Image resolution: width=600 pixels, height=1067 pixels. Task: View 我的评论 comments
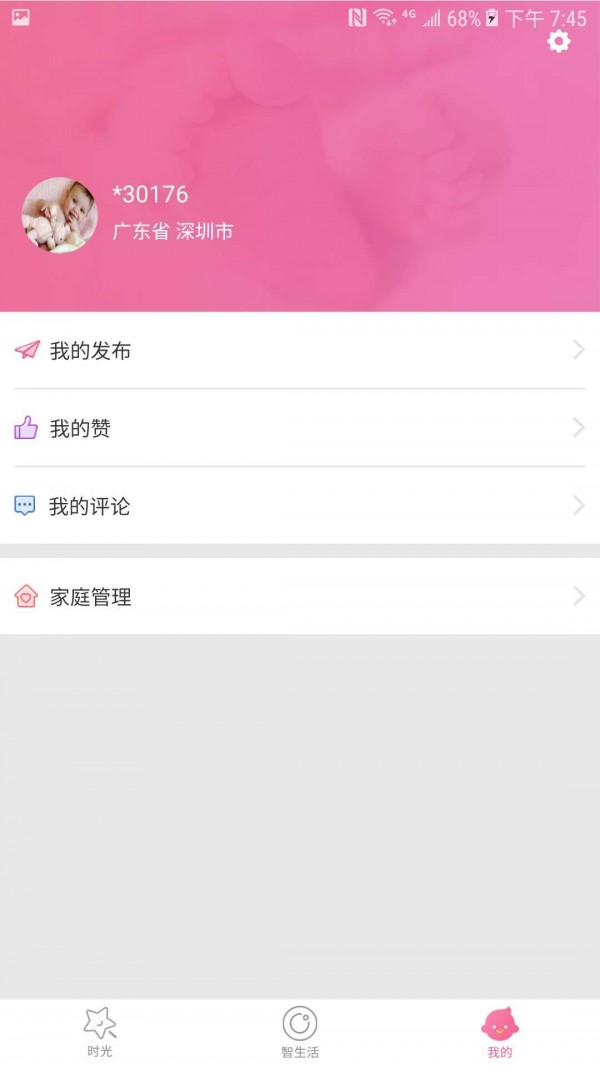tap(300, 506)
